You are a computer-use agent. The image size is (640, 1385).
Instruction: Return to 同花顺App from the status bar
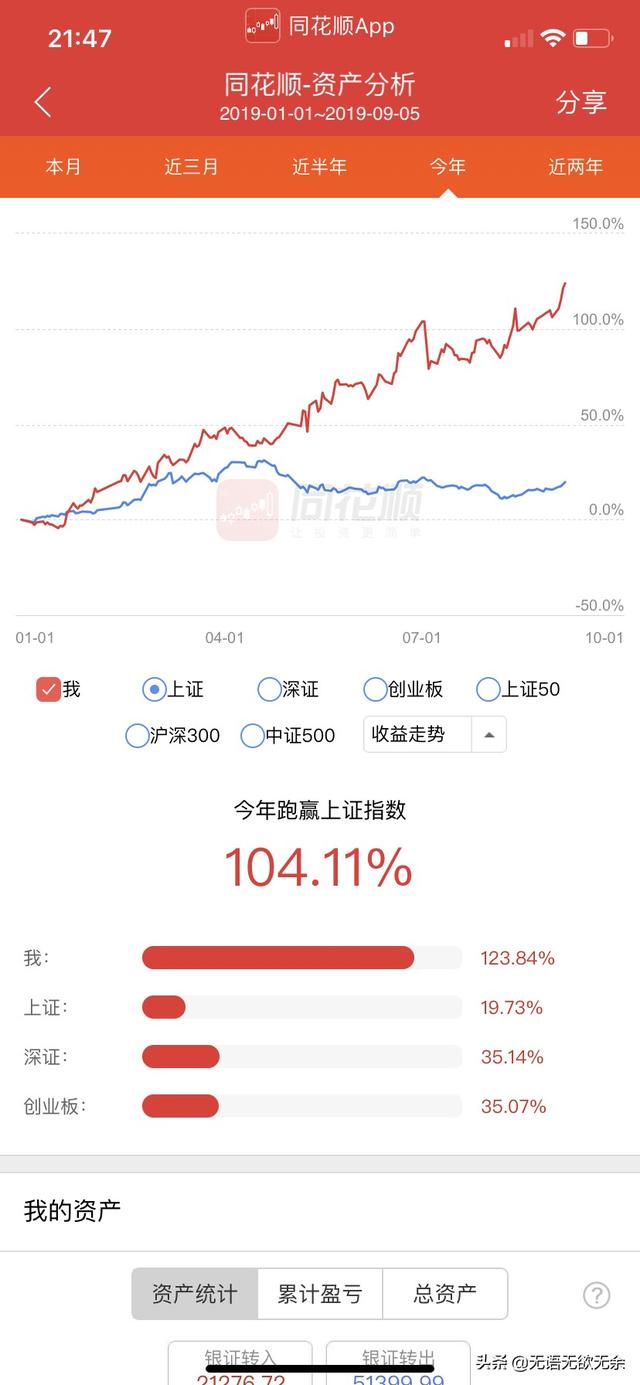(x=320, y=26)
